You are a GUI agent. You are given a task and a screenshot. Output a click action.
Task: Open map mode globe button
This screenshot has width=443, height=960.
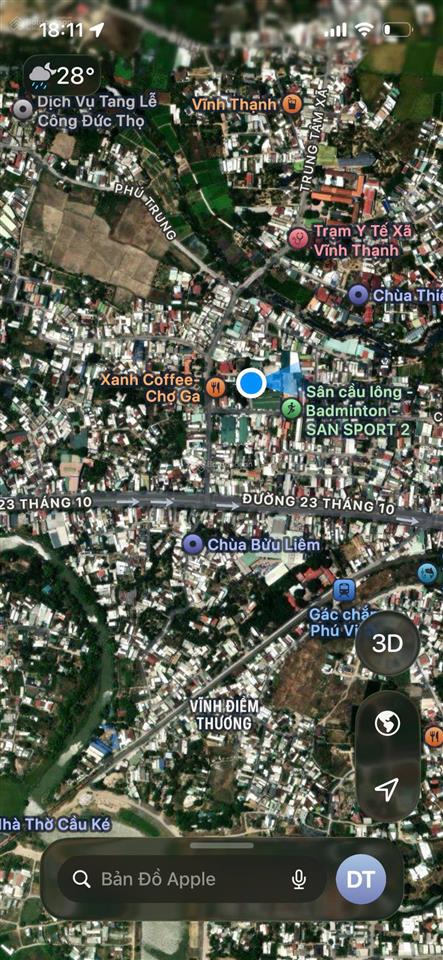click(387, 724)
